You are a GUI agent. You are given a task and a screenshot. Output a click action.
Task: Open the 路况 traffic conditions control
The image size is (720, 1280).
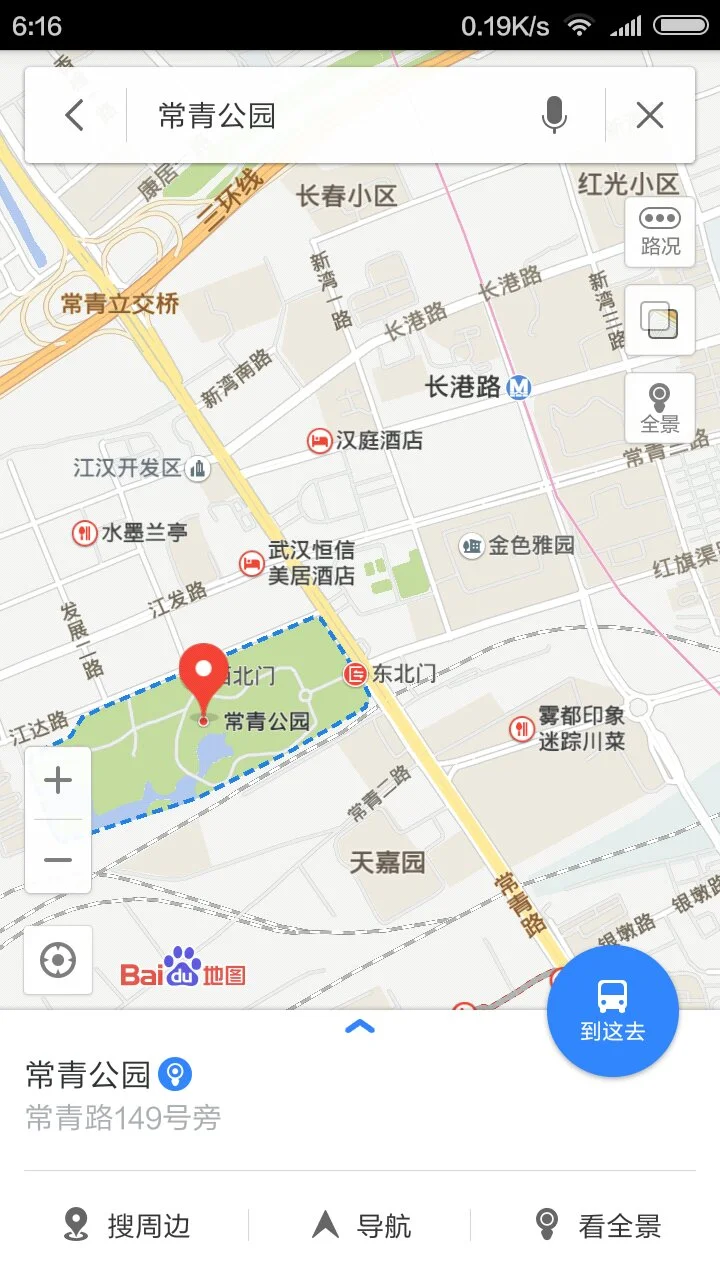(x=660, y=230)
